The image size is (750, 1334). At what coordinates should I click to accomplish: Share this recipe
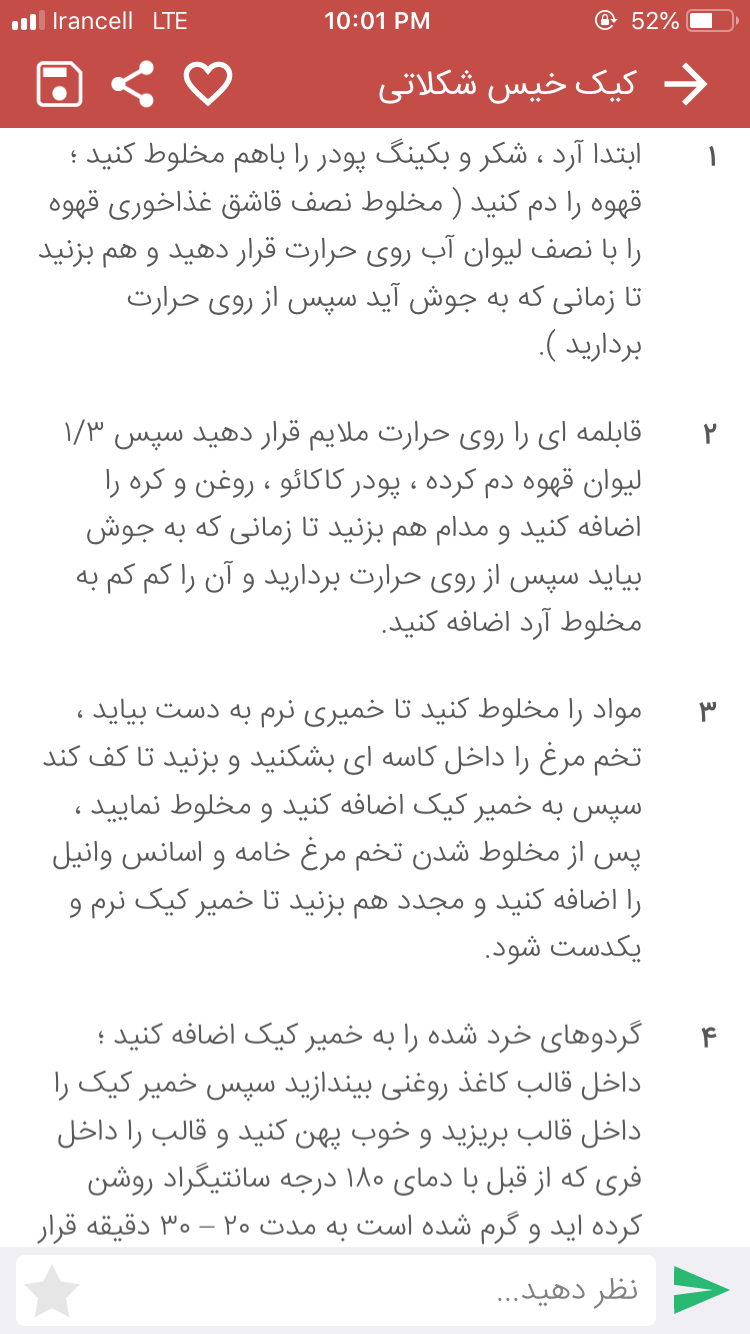pos(133,85)
